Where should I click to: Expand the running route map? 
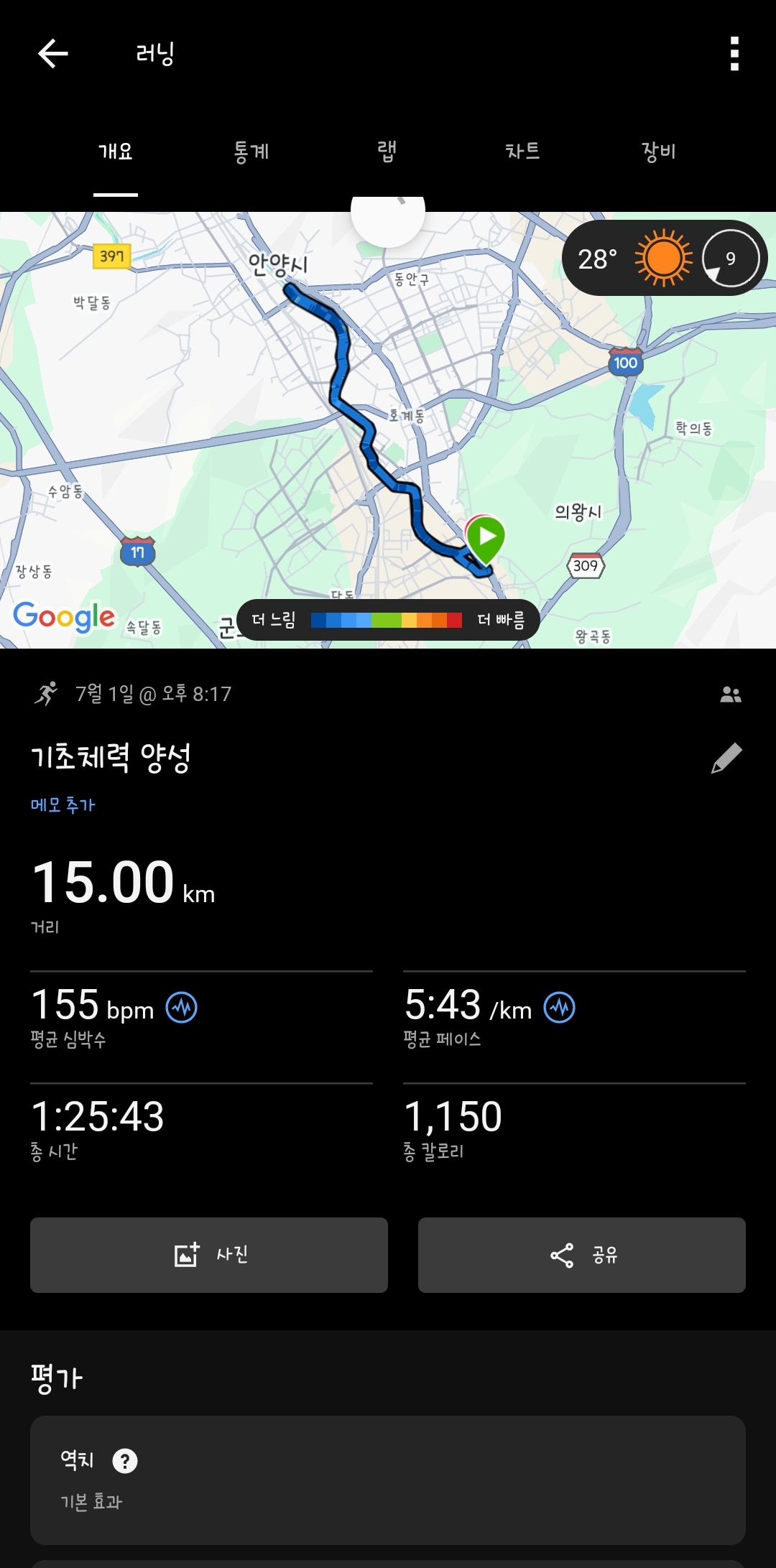[x=388, y=430]
